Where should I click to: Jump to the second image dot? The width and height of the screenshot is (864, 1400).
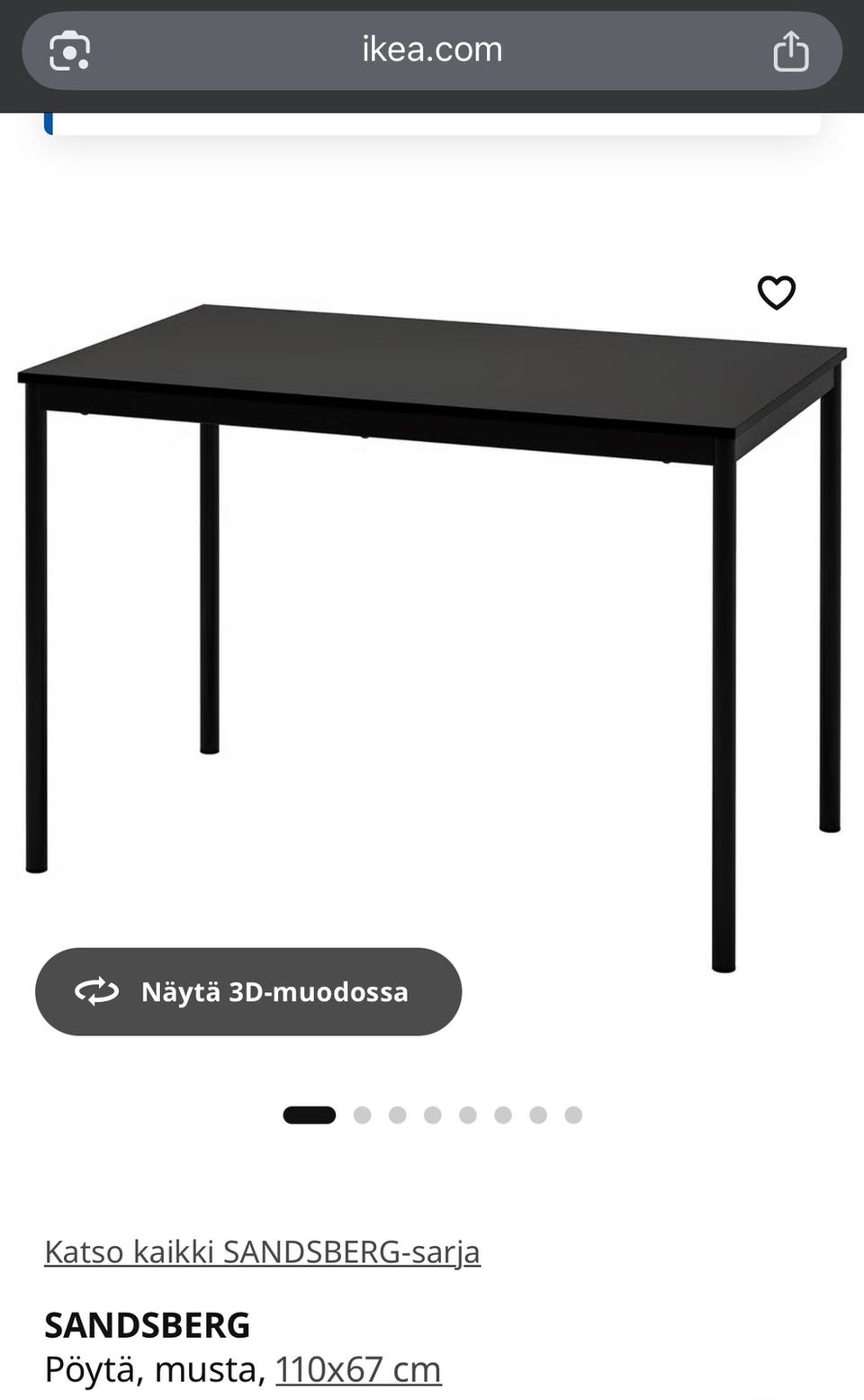click(362, 1115)
